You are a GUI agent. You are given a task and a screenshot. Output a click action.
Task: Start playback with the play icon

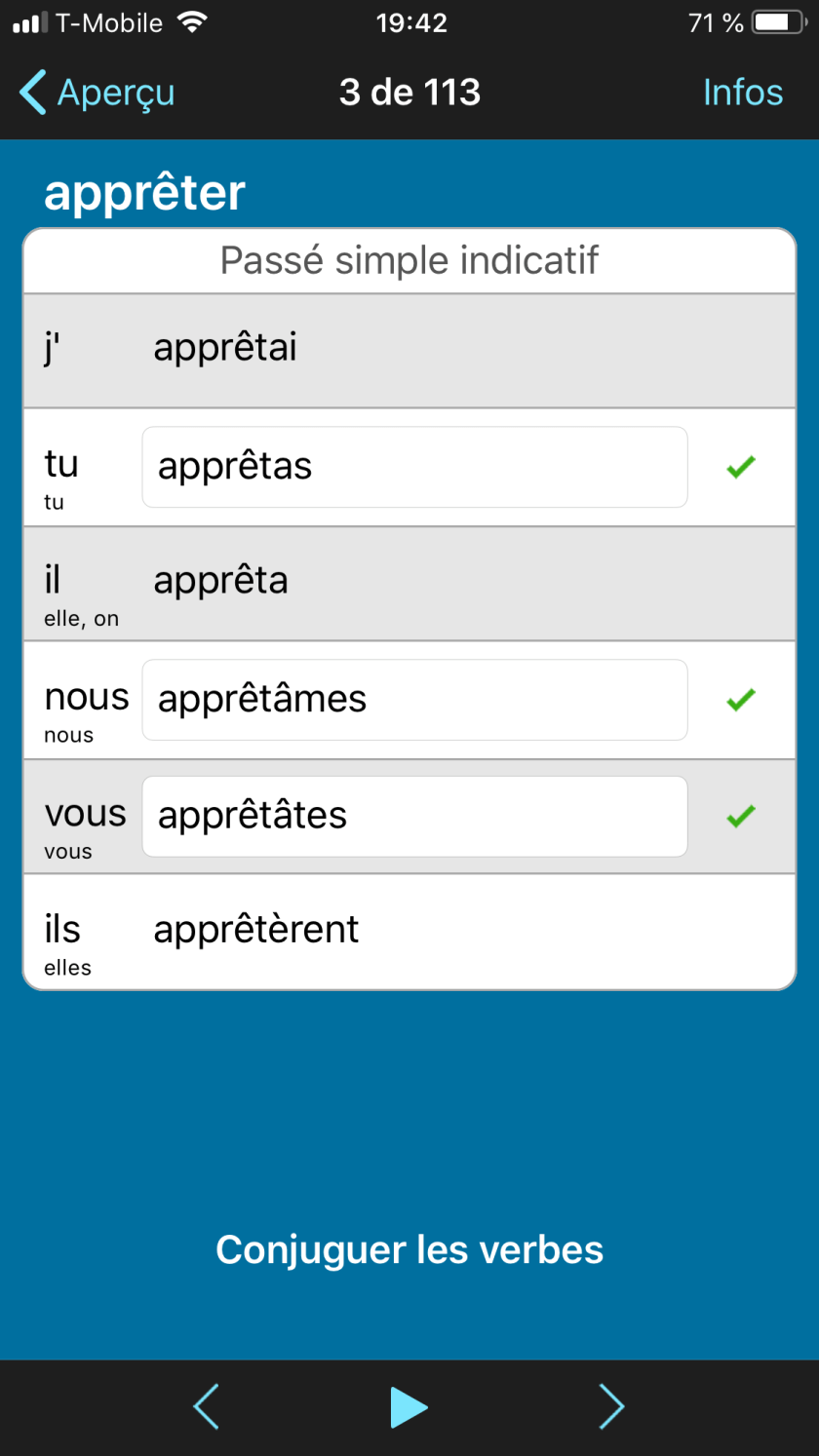(x=409, y=1407)
